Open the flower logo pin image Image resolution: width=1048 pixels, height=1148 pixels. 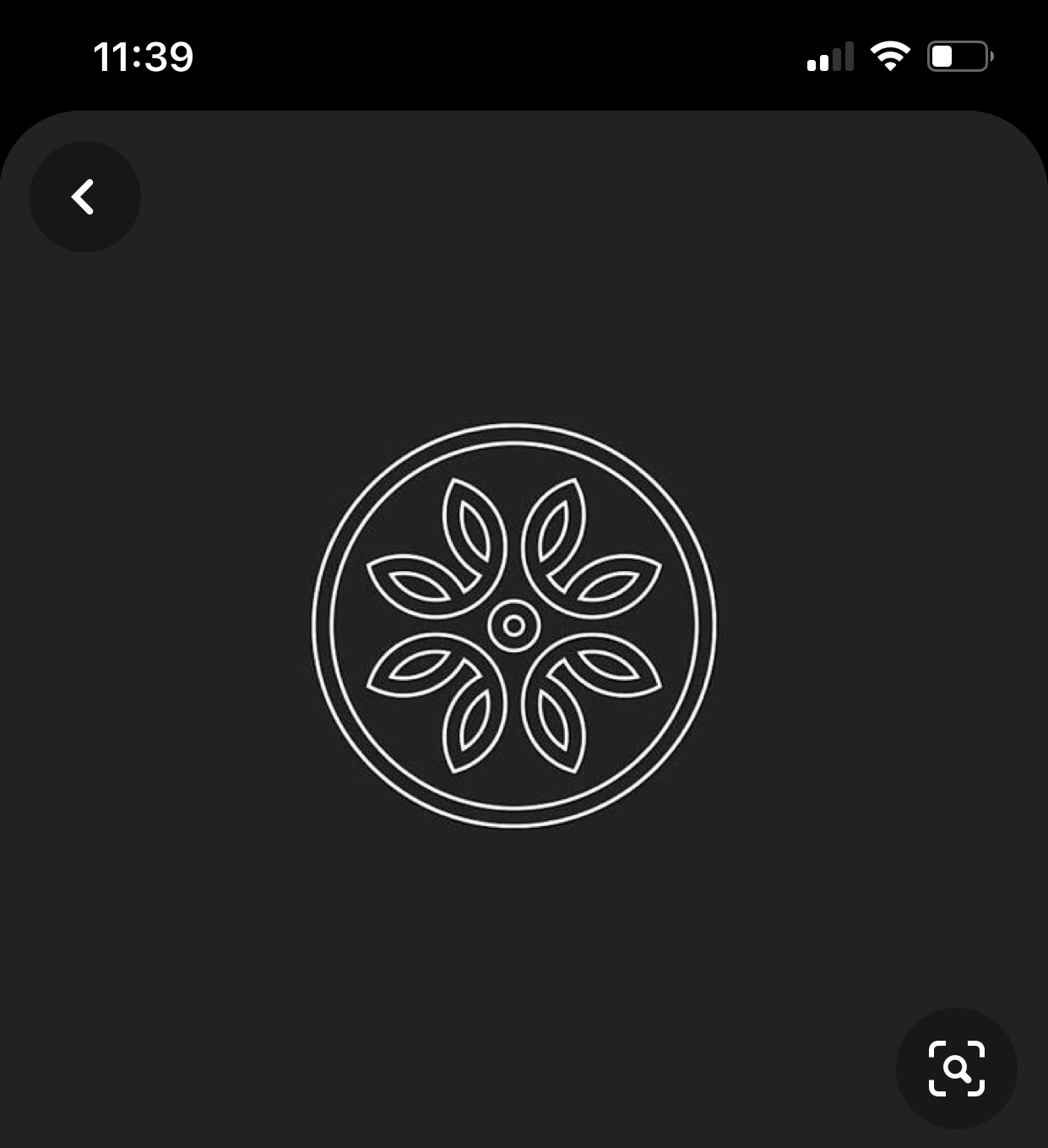[x=513, y=625]
